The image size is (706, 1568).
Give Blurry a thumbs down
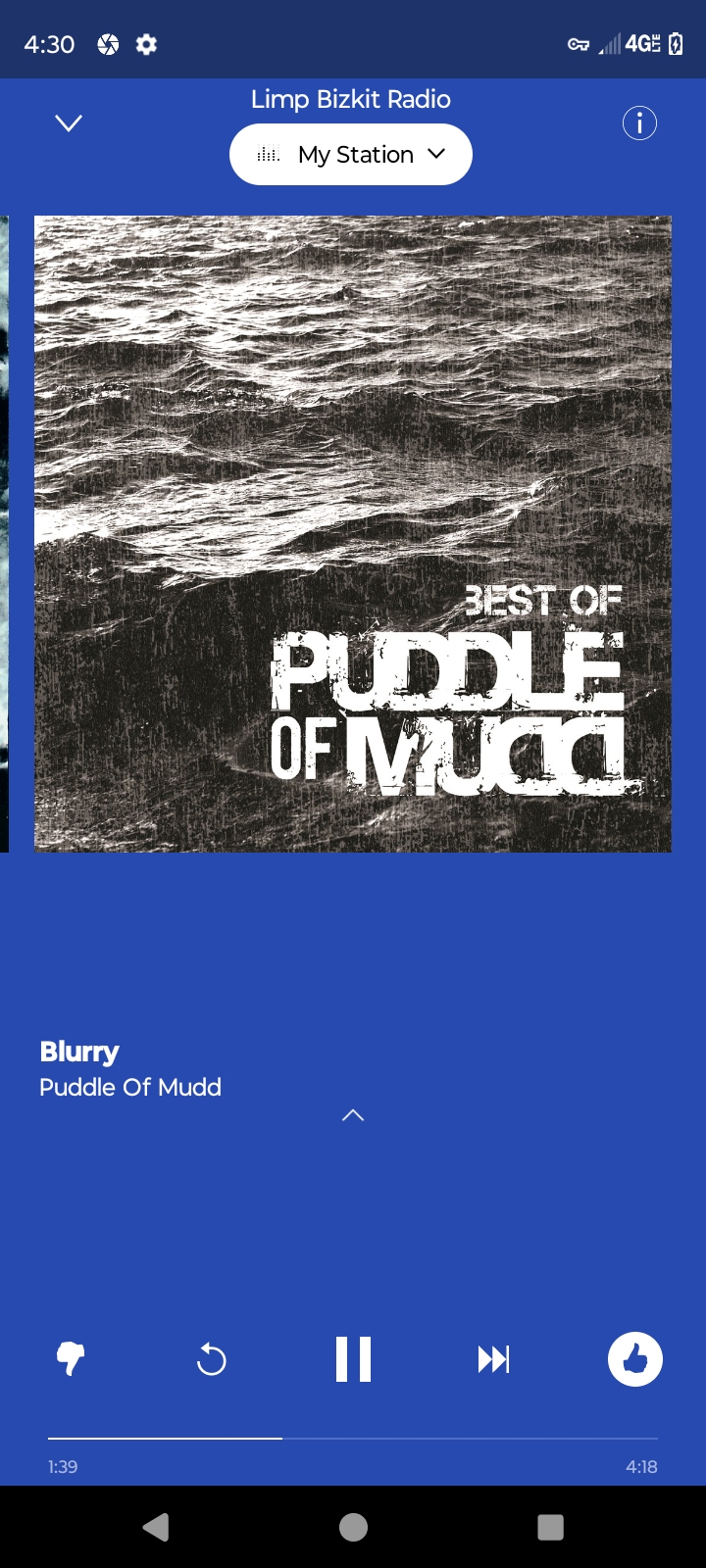tap(71, 1359)
